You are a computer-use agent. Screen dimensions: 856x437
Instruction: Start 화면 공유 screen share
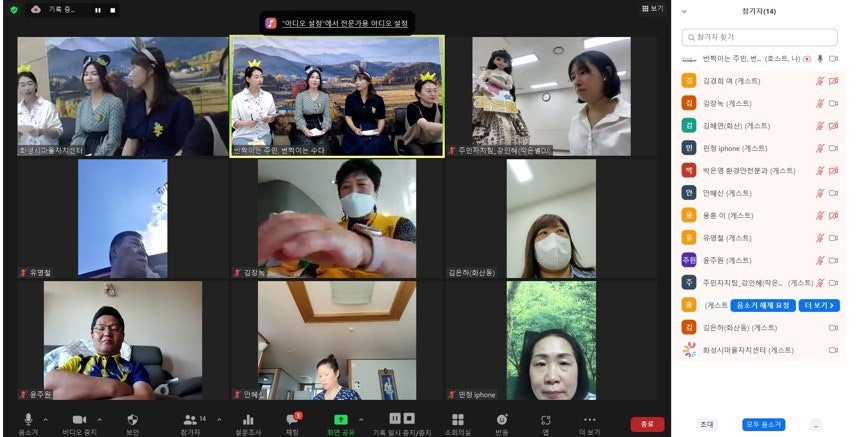click(341, 422)
